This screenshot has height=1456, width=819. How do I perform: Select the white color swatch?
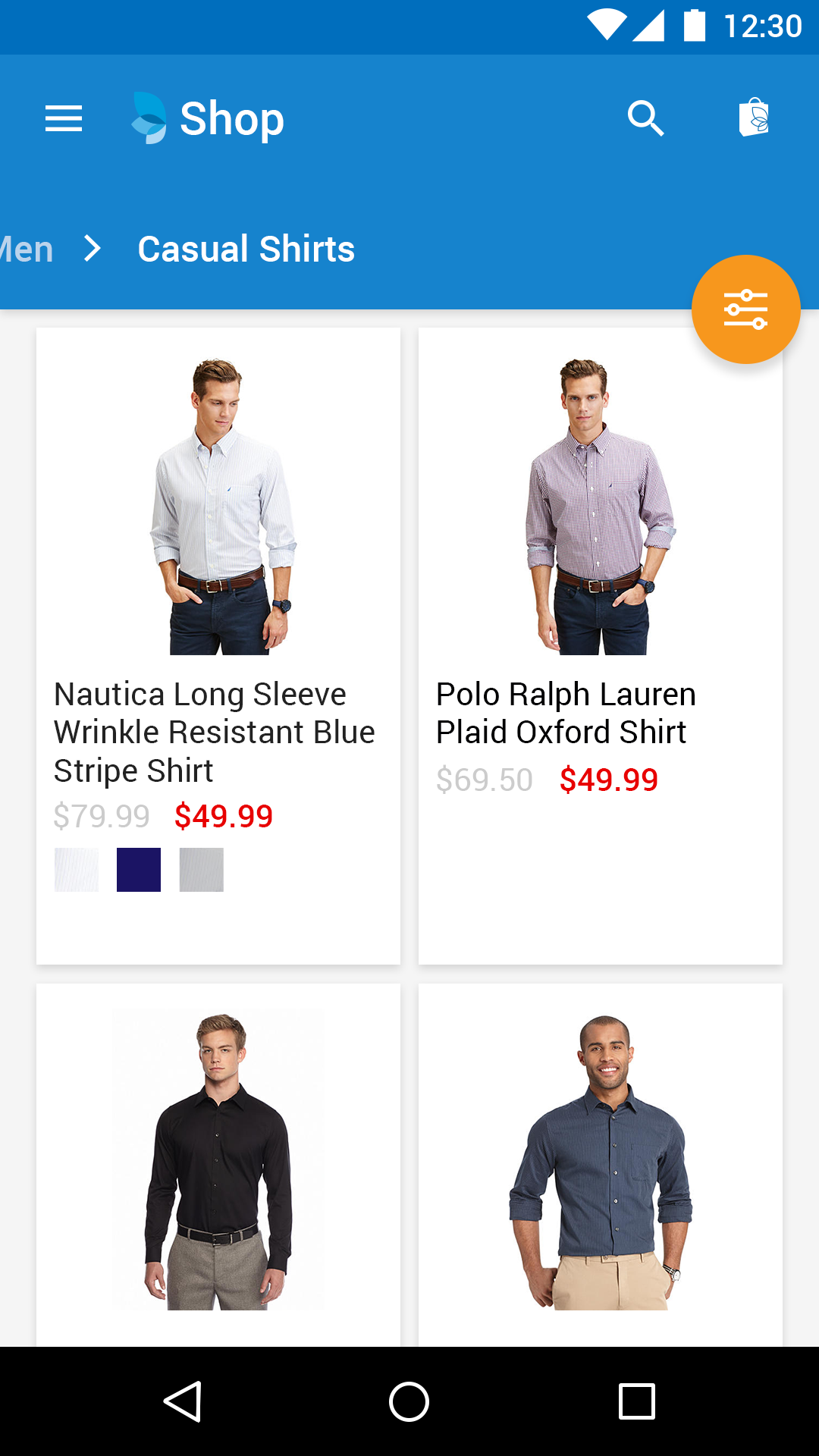[x=77, y=870]
